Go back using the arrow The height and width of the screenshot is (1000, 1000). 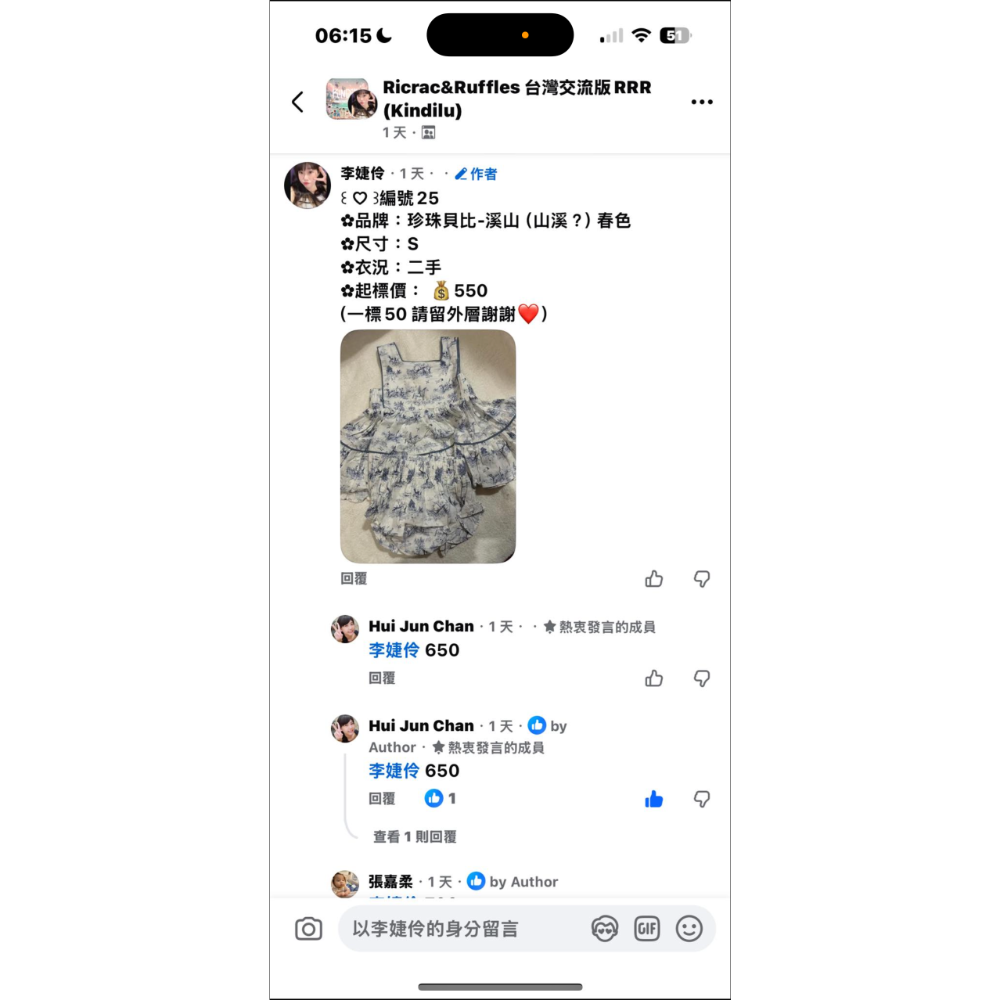coord(297,101)
